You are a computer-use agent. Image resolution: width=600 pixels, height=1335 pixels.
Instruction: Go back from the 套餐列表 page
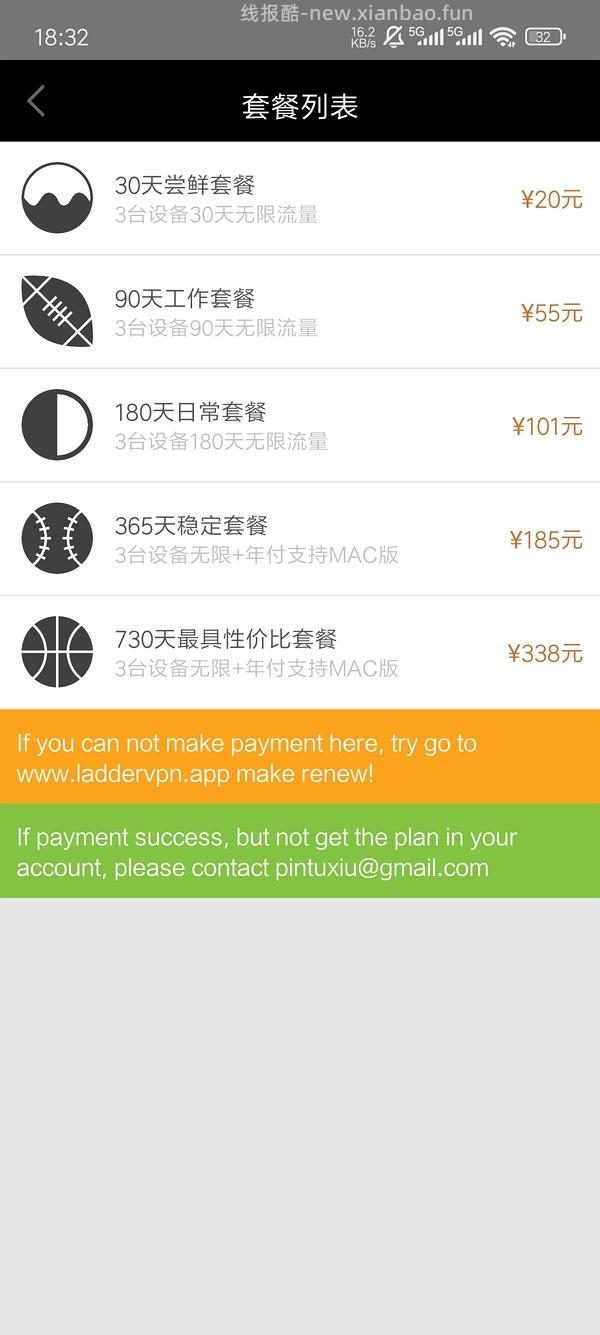[36, 101]
